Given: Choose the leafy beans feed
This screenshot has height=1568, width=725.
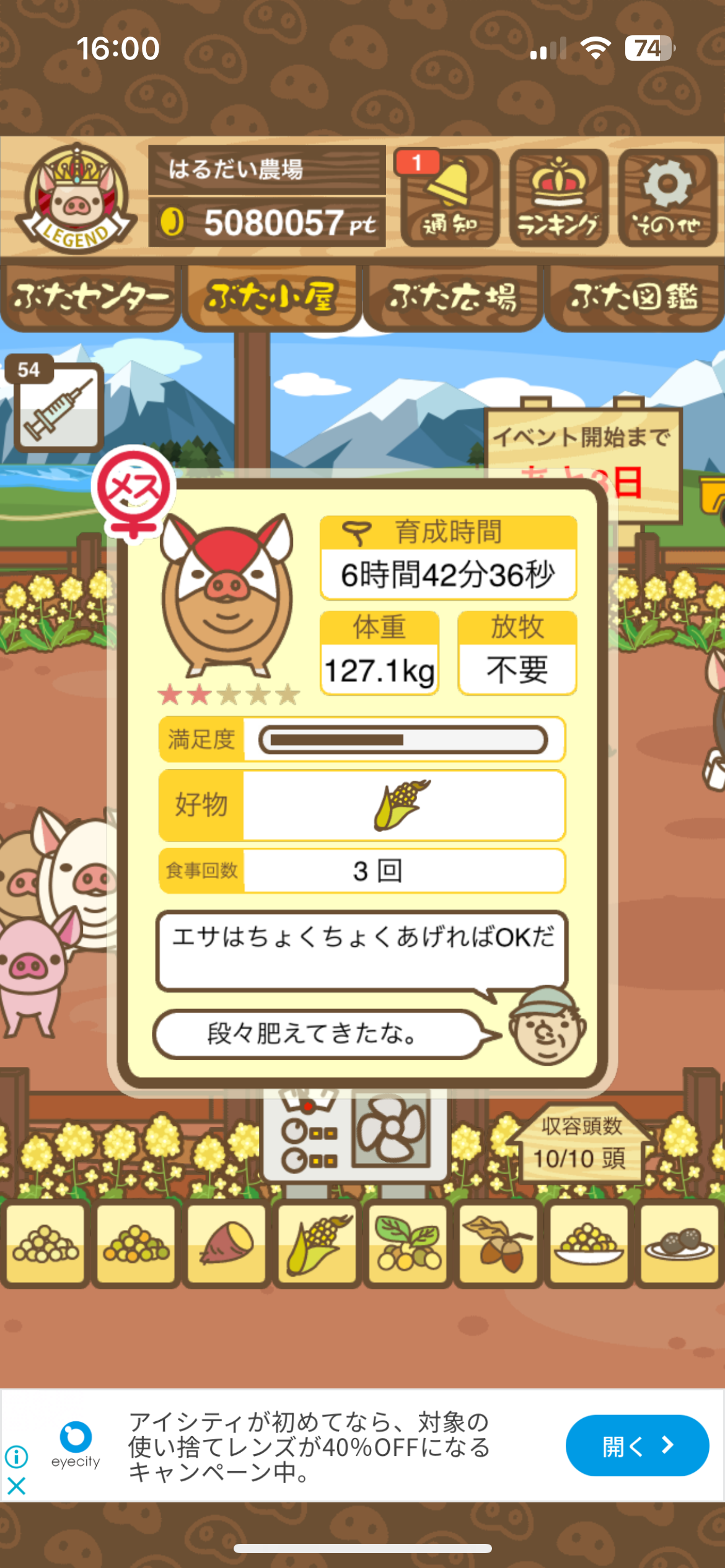Looking at the screenshot, I should [408, 1244].
